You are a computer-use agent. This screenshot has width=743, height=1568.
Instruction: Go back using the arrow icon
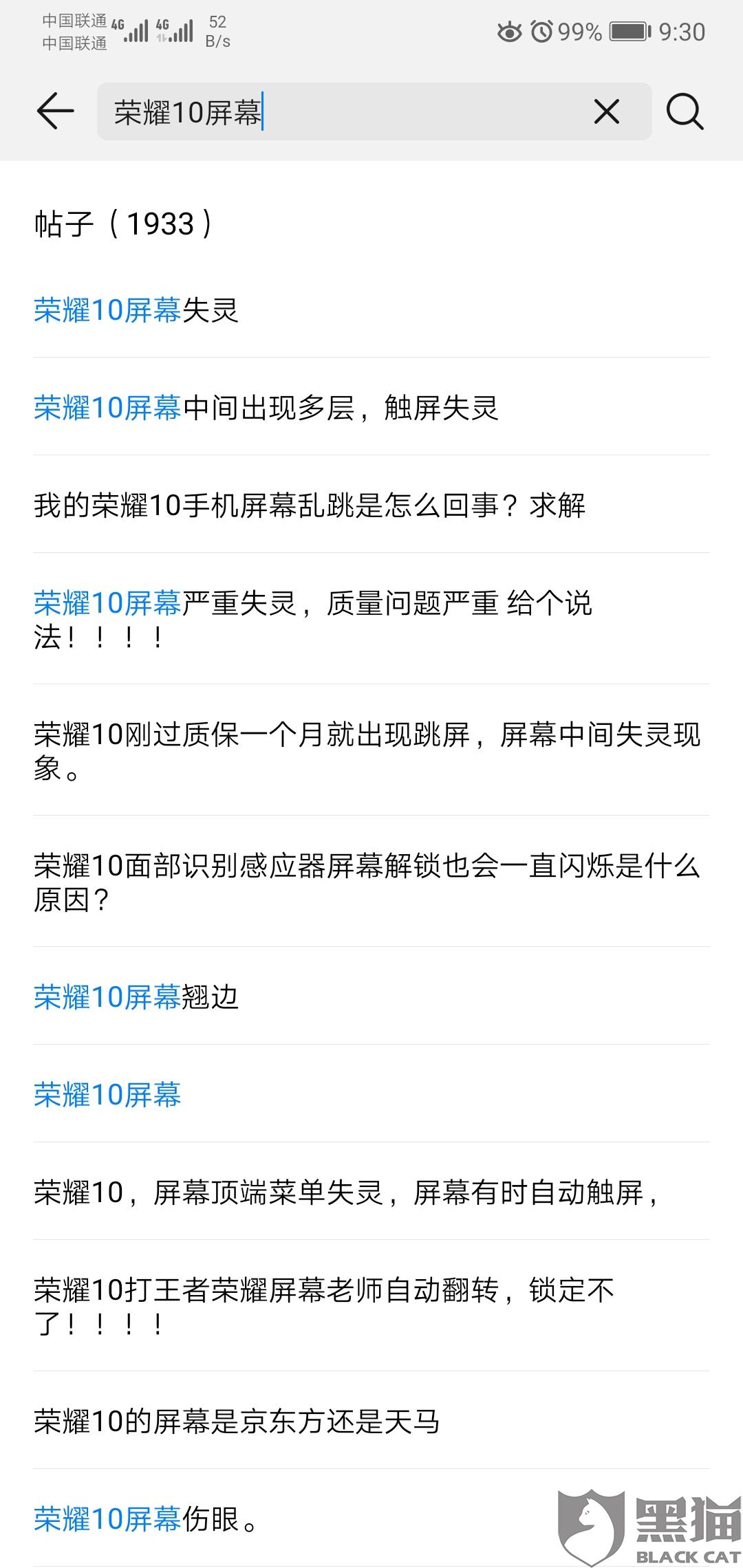point(55,111)
